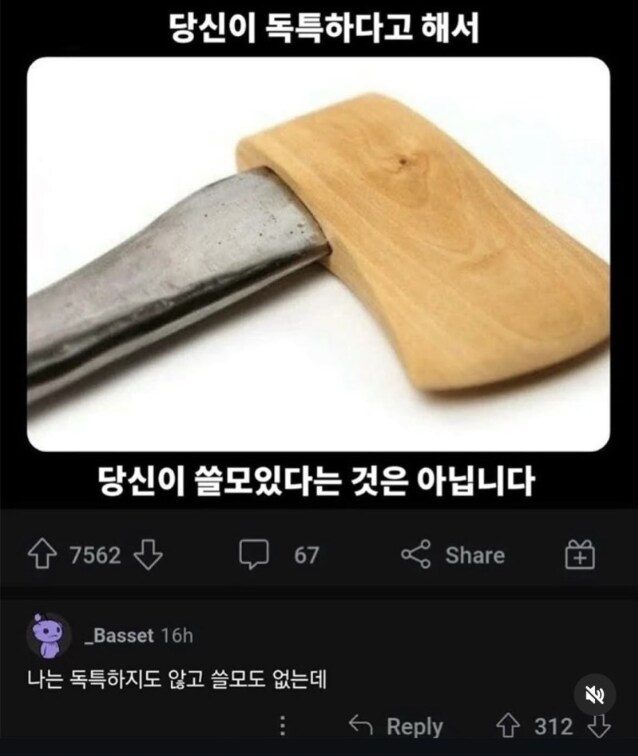
Task: Share this post
Action: pyautogui.click(x=453, y=555)
